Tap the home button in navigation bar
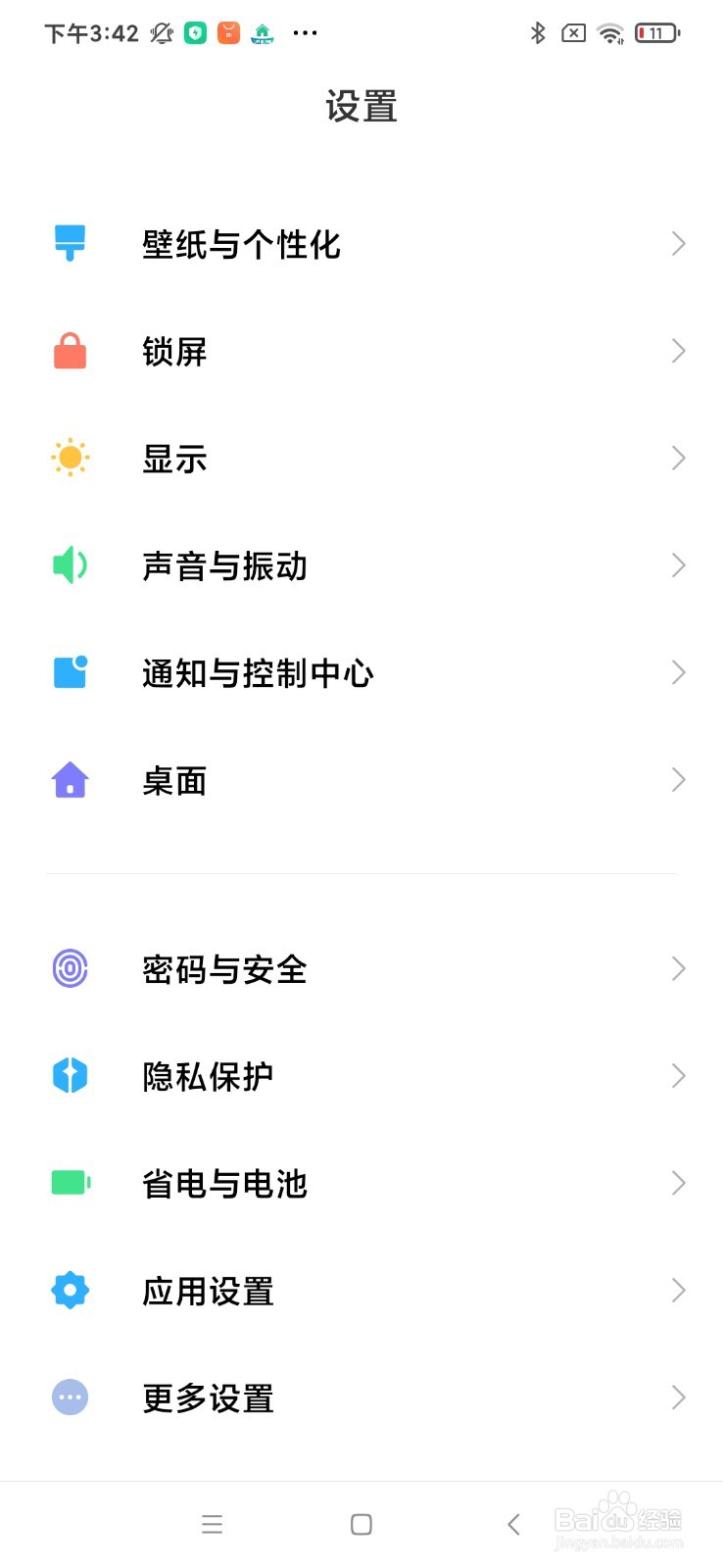 361,1524
